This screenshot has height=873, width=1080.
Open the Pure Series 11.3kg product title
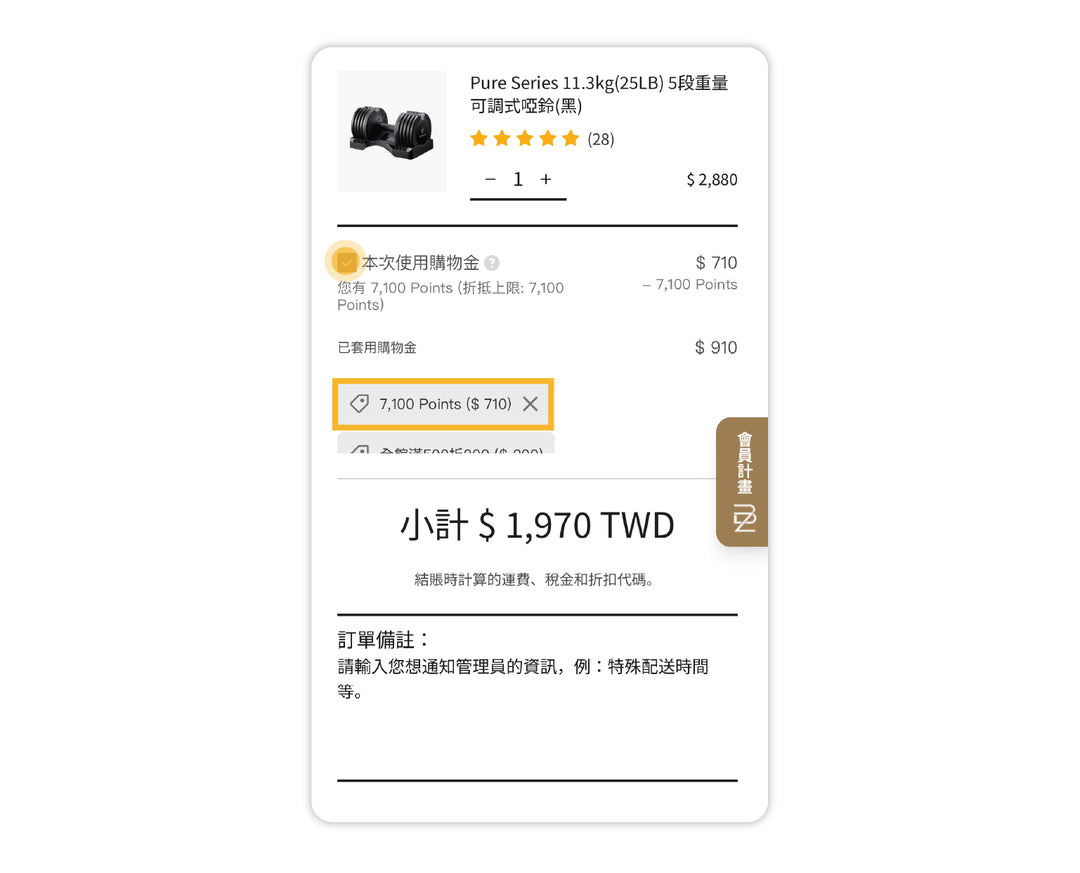[599, 94]
